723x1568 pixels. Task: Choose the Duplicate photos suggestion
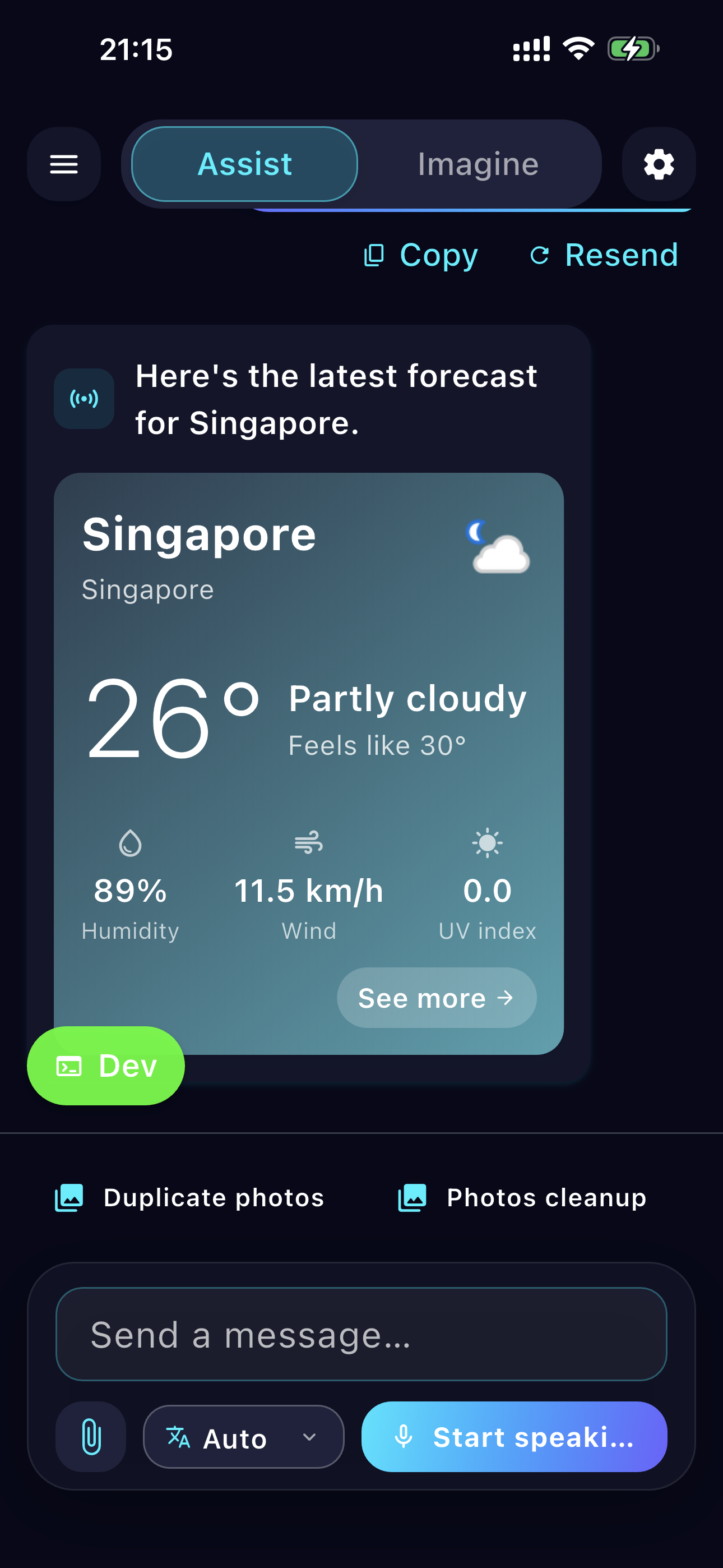coord(190,1197)
